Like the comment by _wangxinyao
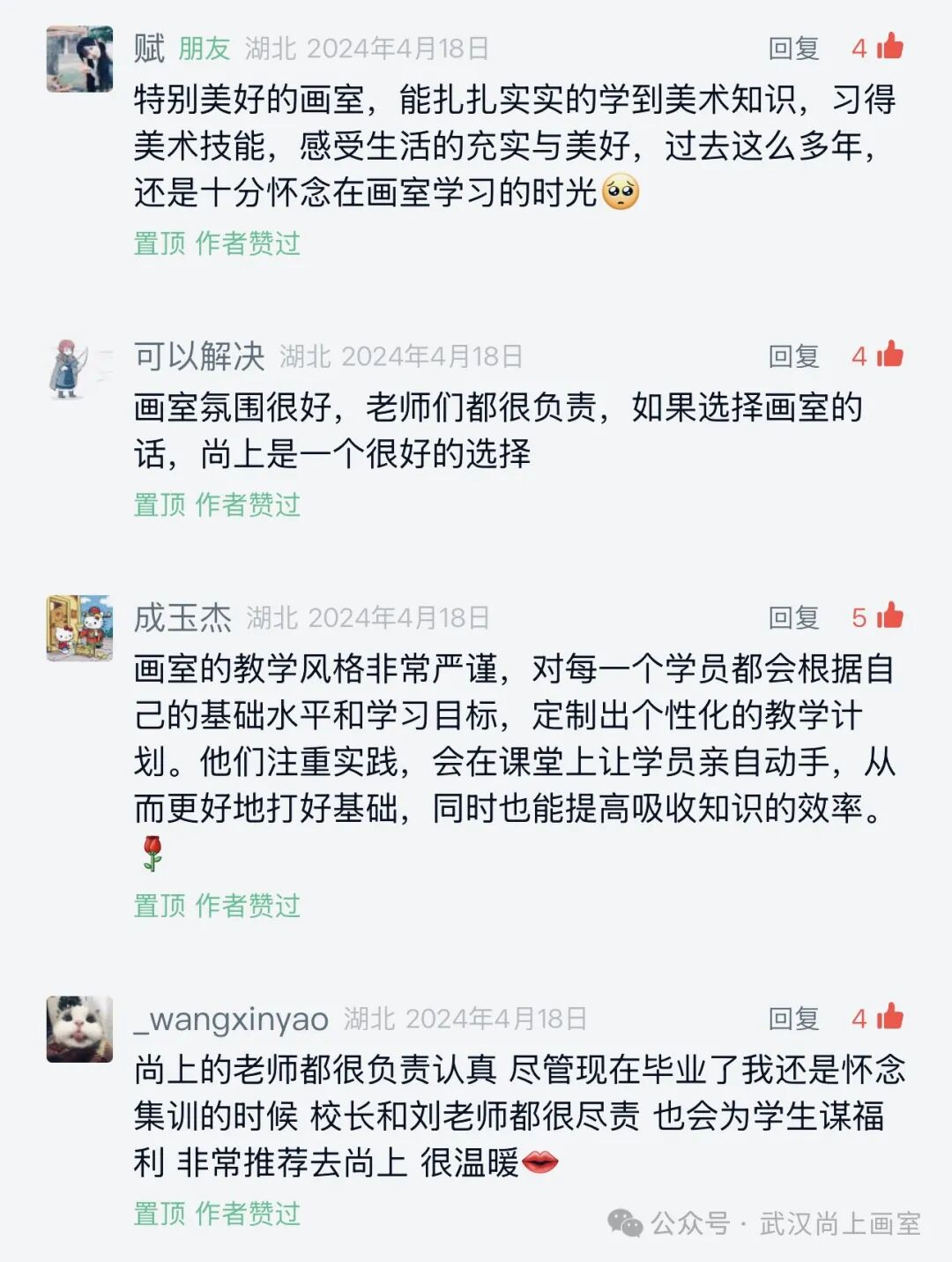The height and width of the screenshot is (1262, 952). (x=889, y=1017)
